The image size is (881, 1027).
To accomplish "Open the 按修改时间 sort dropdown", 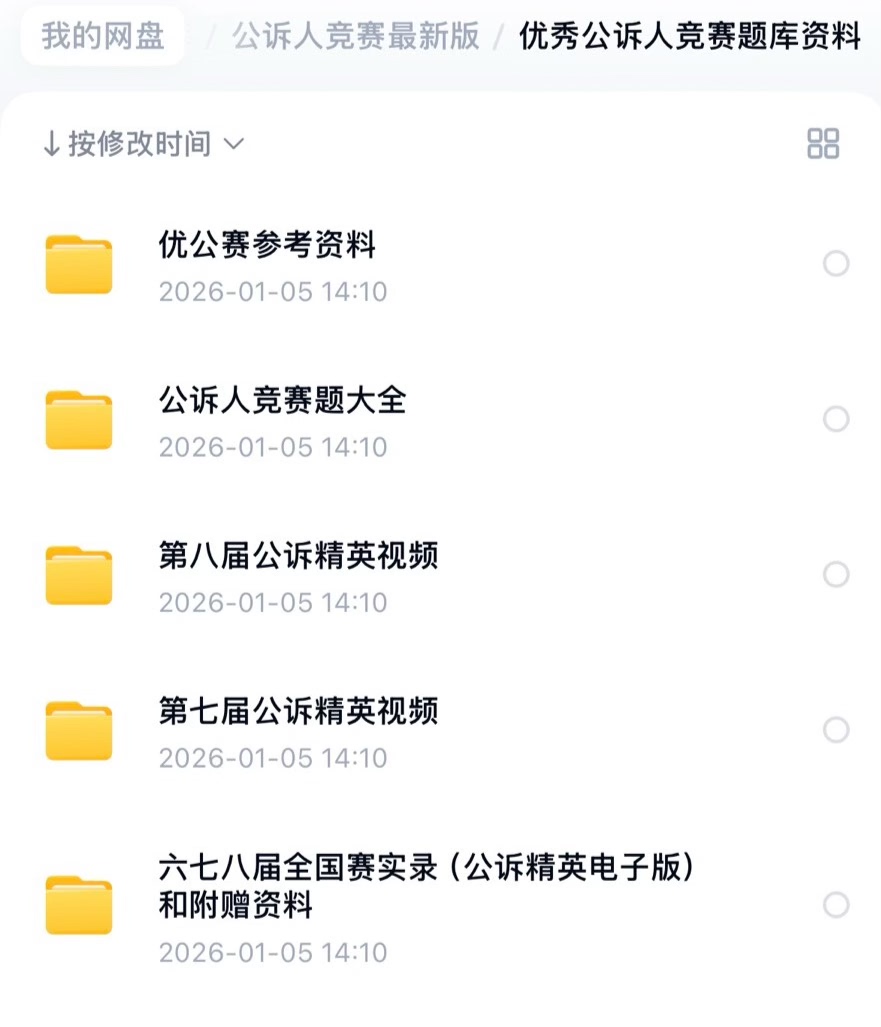I will tap(143, 144).
